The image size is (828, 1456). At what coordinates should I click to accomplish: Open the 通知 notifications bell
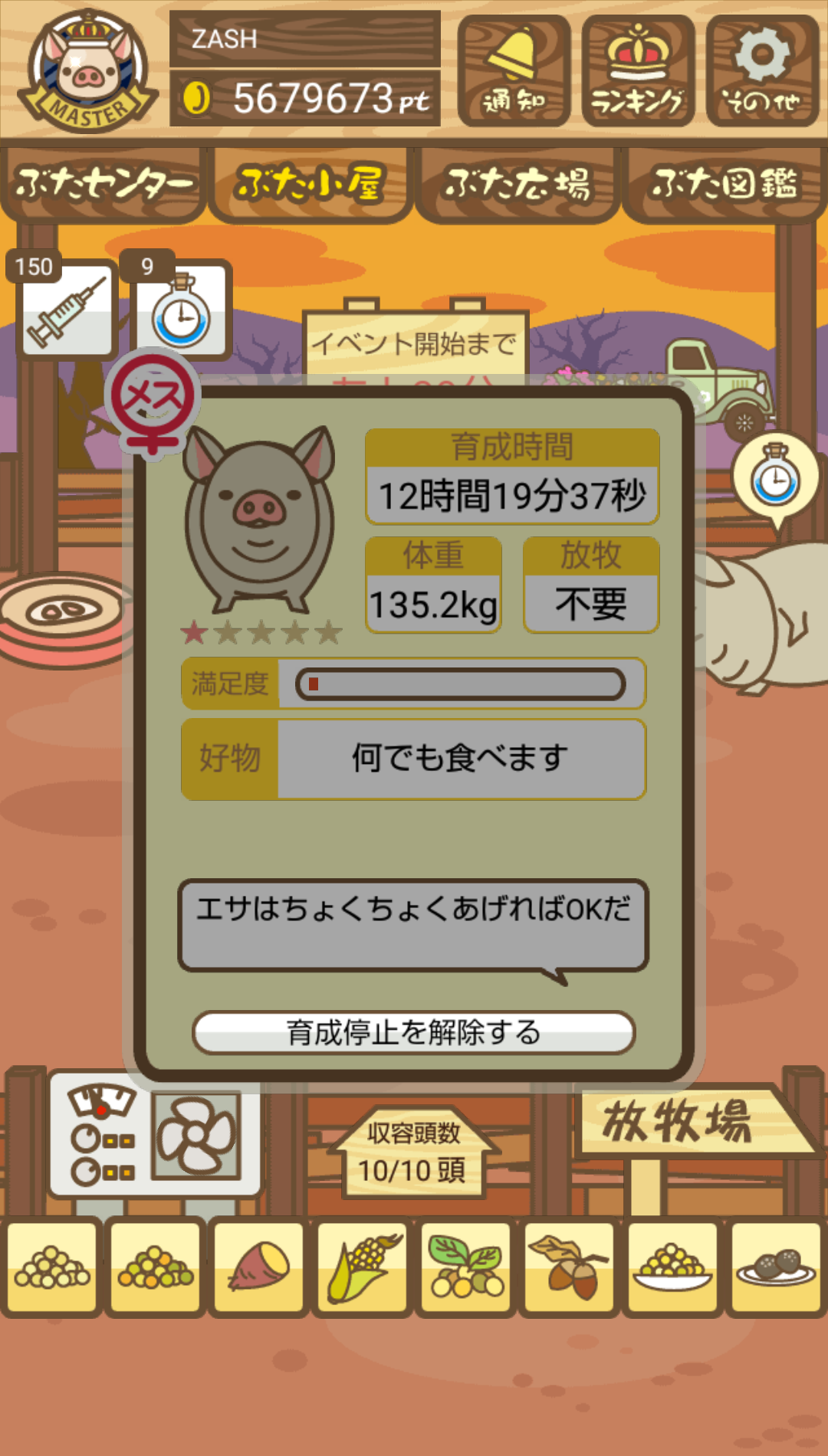[514, 71]
